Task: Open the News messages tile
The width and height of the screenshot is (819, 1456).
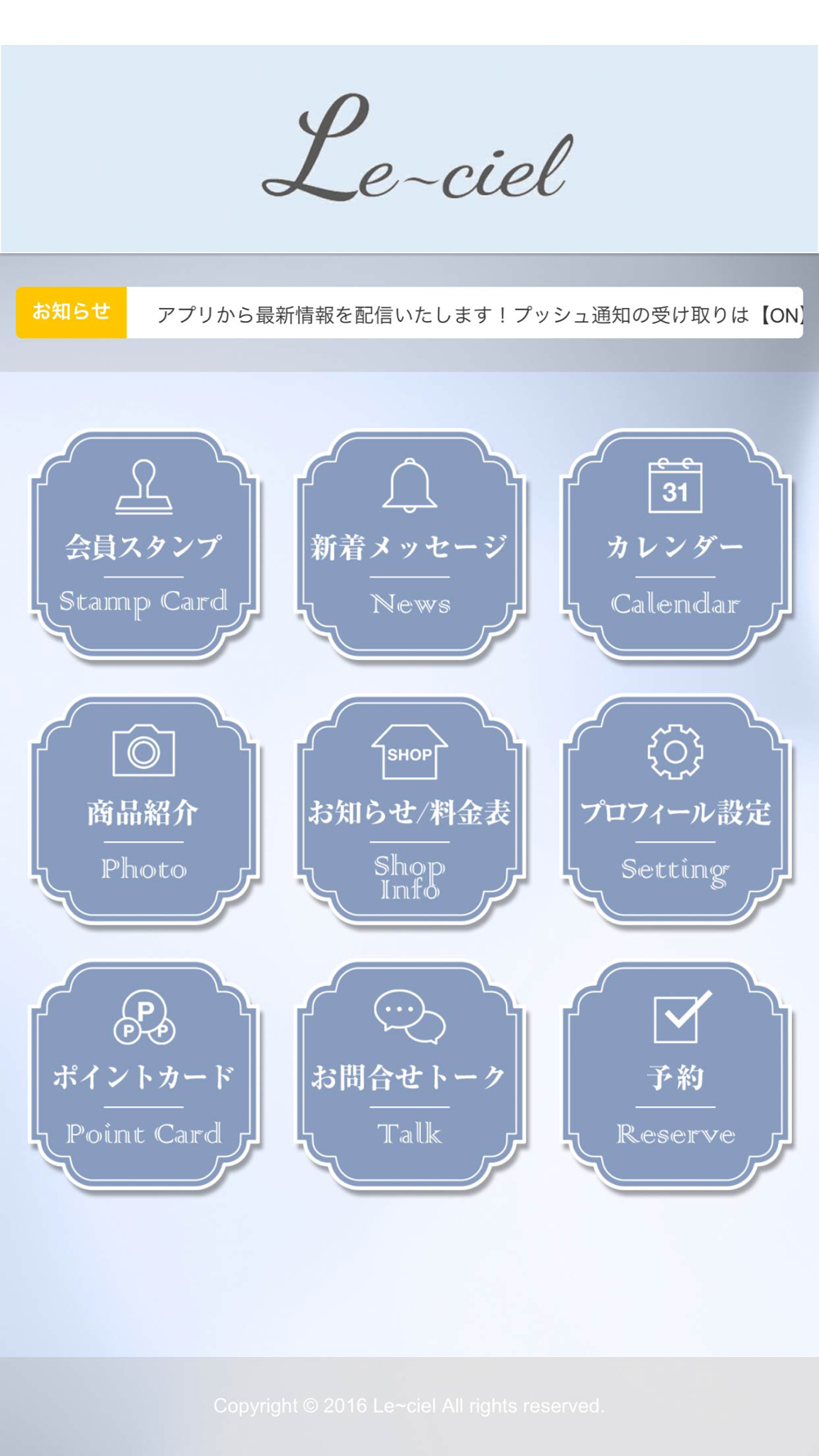Action: [409, 545]
